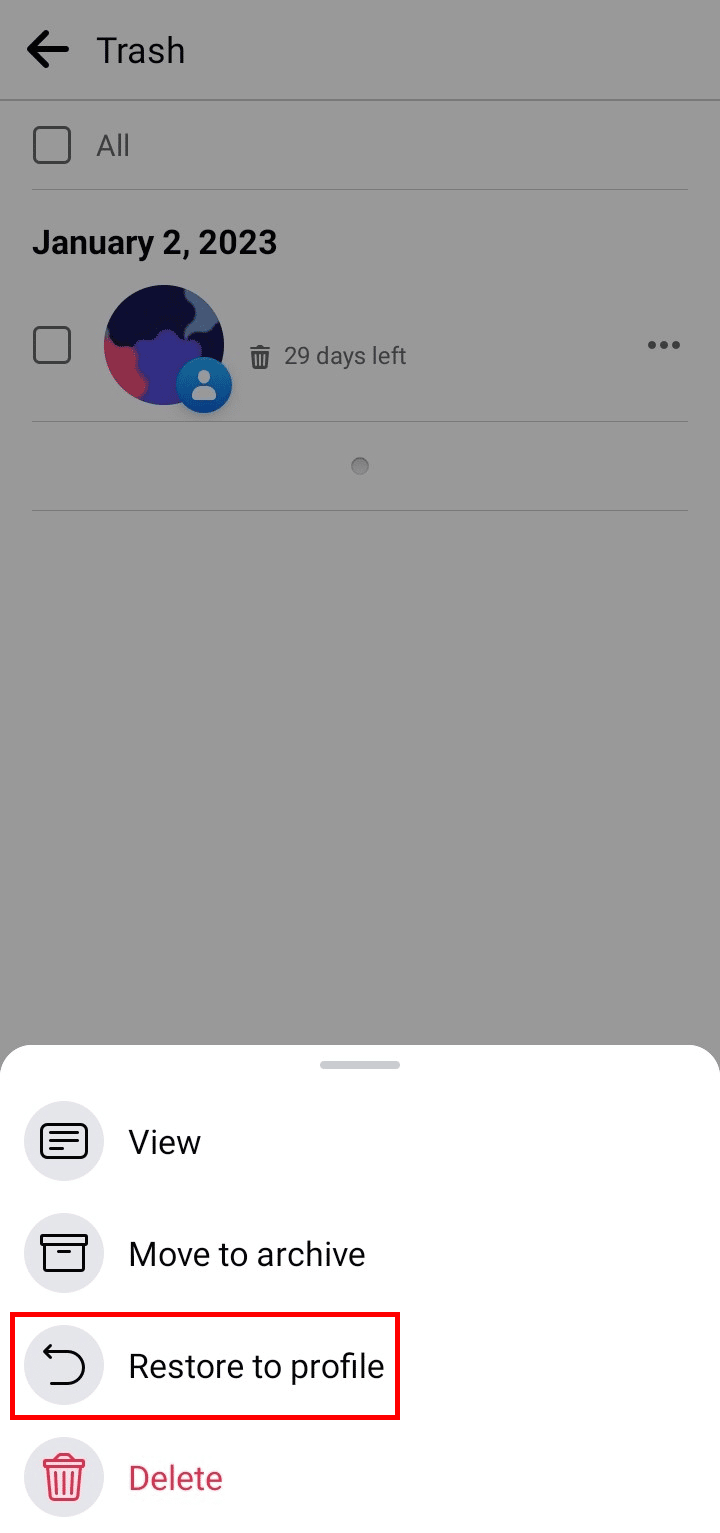The image size is (720, 1533).
Task: Collapse the bottom sheet using the drag handle
Action: pyautogui.click(x=359, y=1064)
